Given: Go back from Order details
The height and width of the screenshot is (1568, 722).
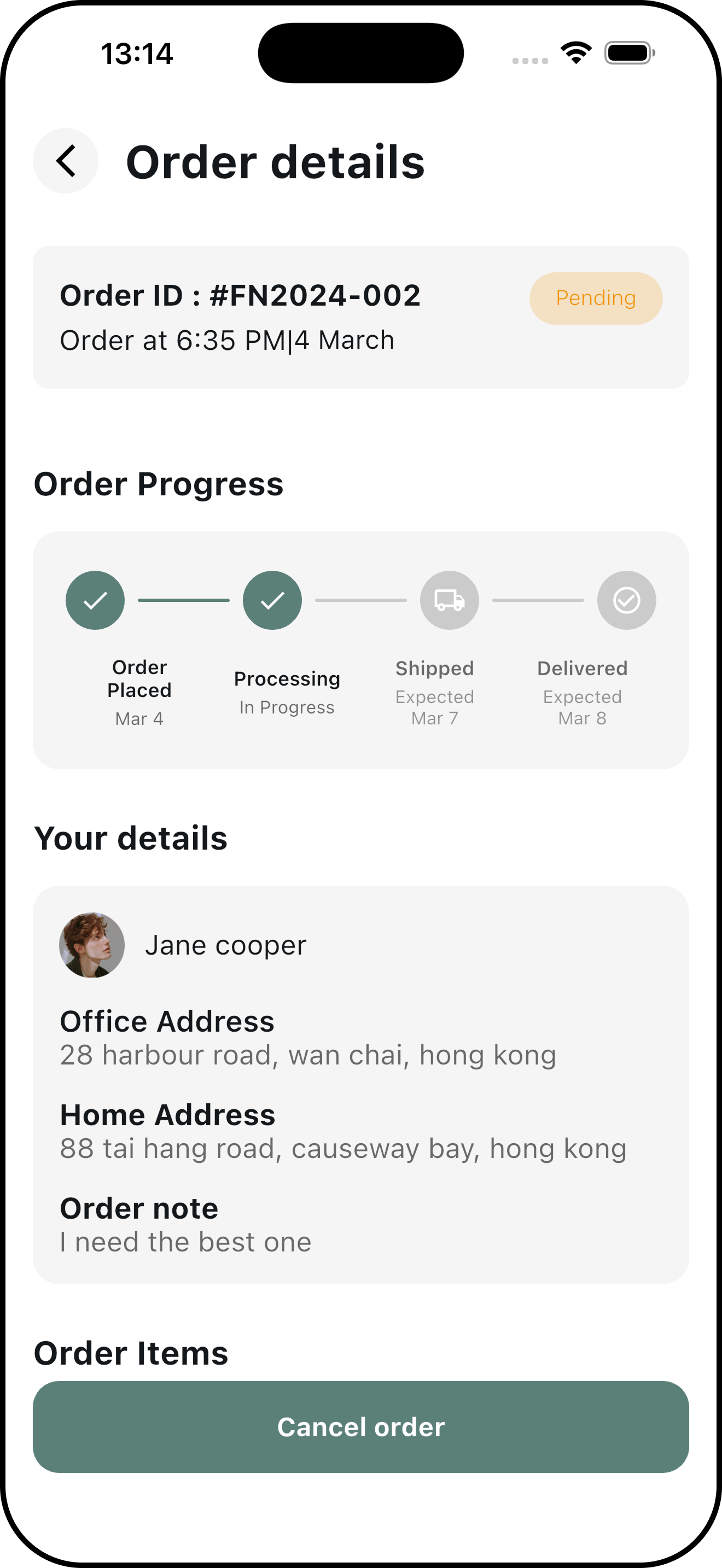Looking at the screenshot, I should (x=66, y=161).
